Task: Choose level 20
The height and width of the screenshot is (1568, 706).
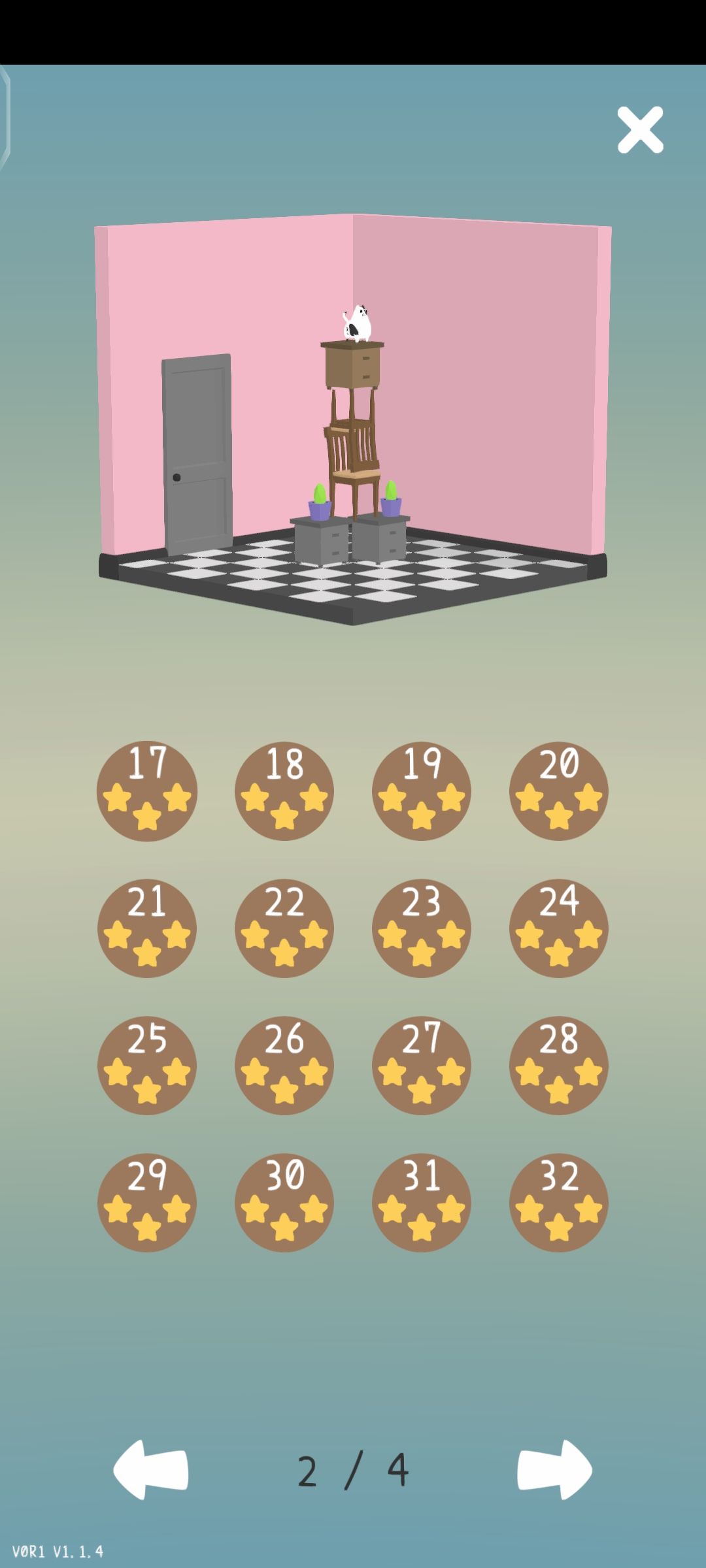Action: click(x=559, y=791)
